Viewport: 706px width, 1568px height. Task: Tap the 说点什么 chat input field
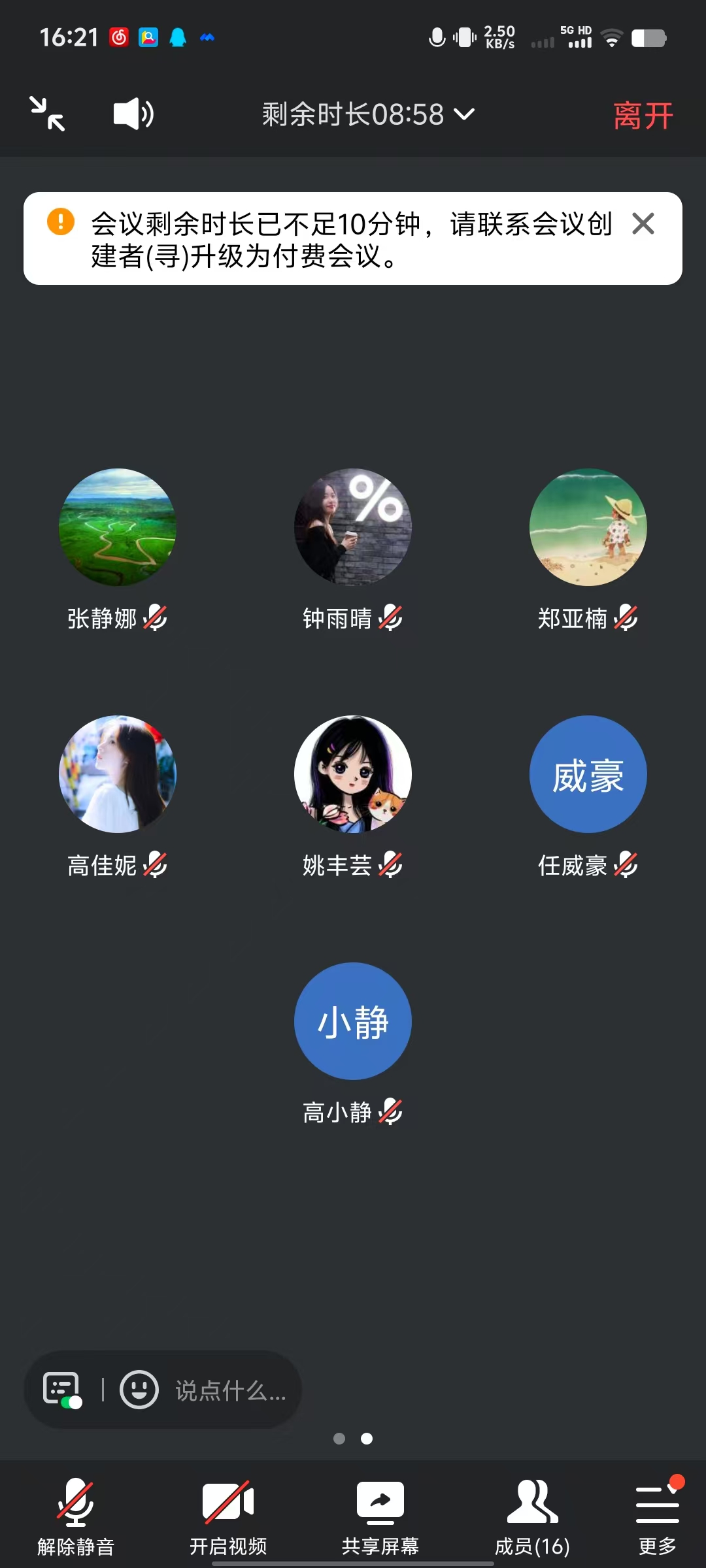pyautogui.click(x=230, y=1390)
